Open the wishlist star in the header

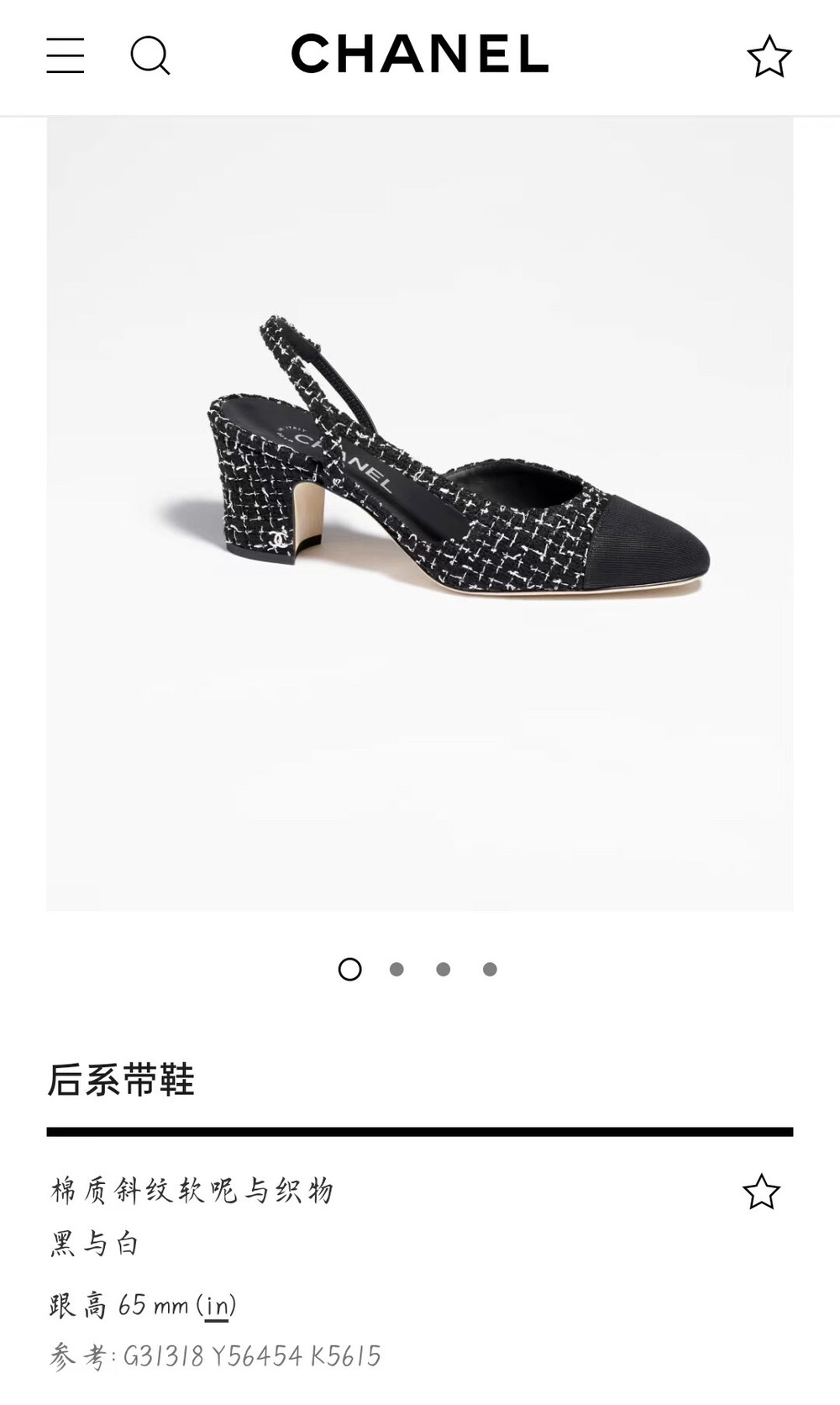[769, 56]
